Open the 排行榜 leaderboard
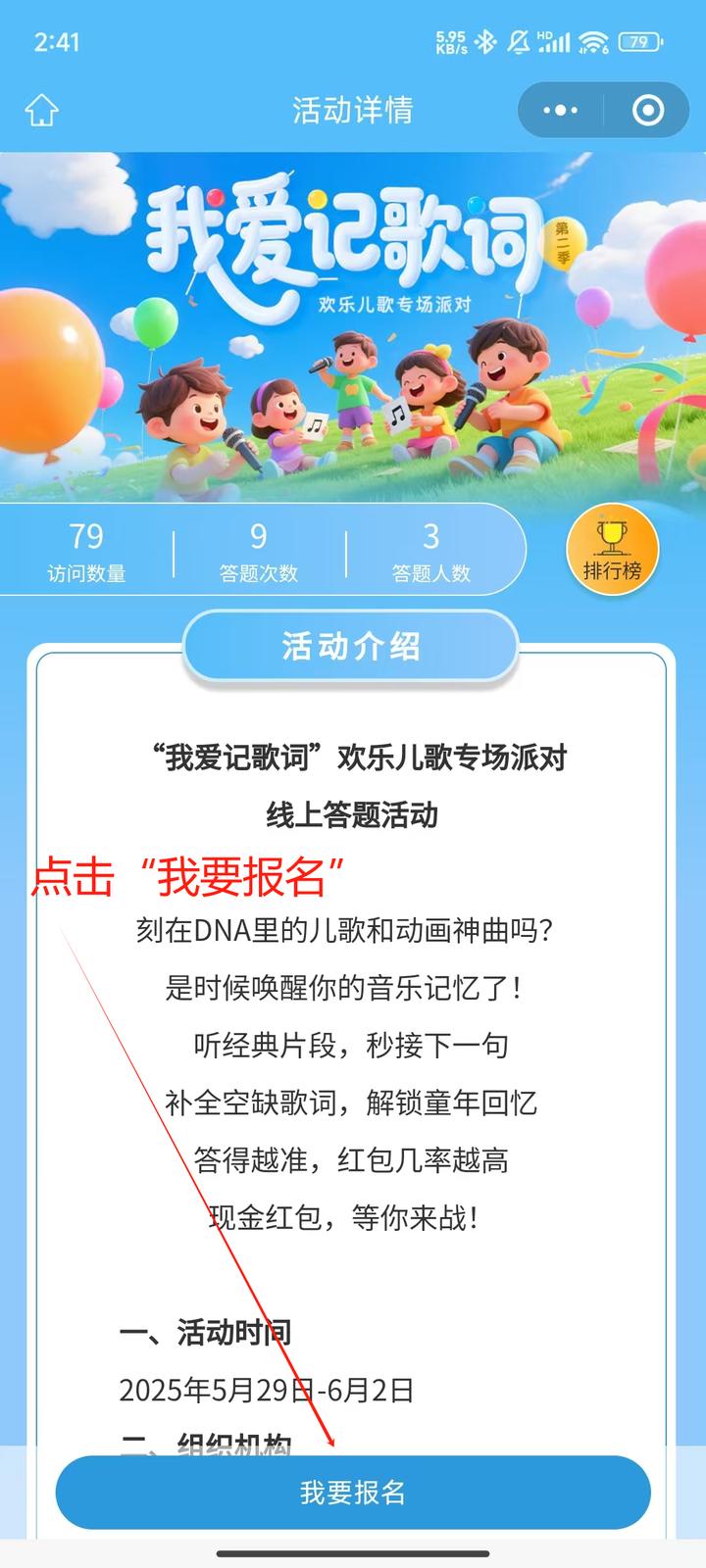Image resolution: width=706 pixels, height=1568 pixels. (x=612, y=550)
